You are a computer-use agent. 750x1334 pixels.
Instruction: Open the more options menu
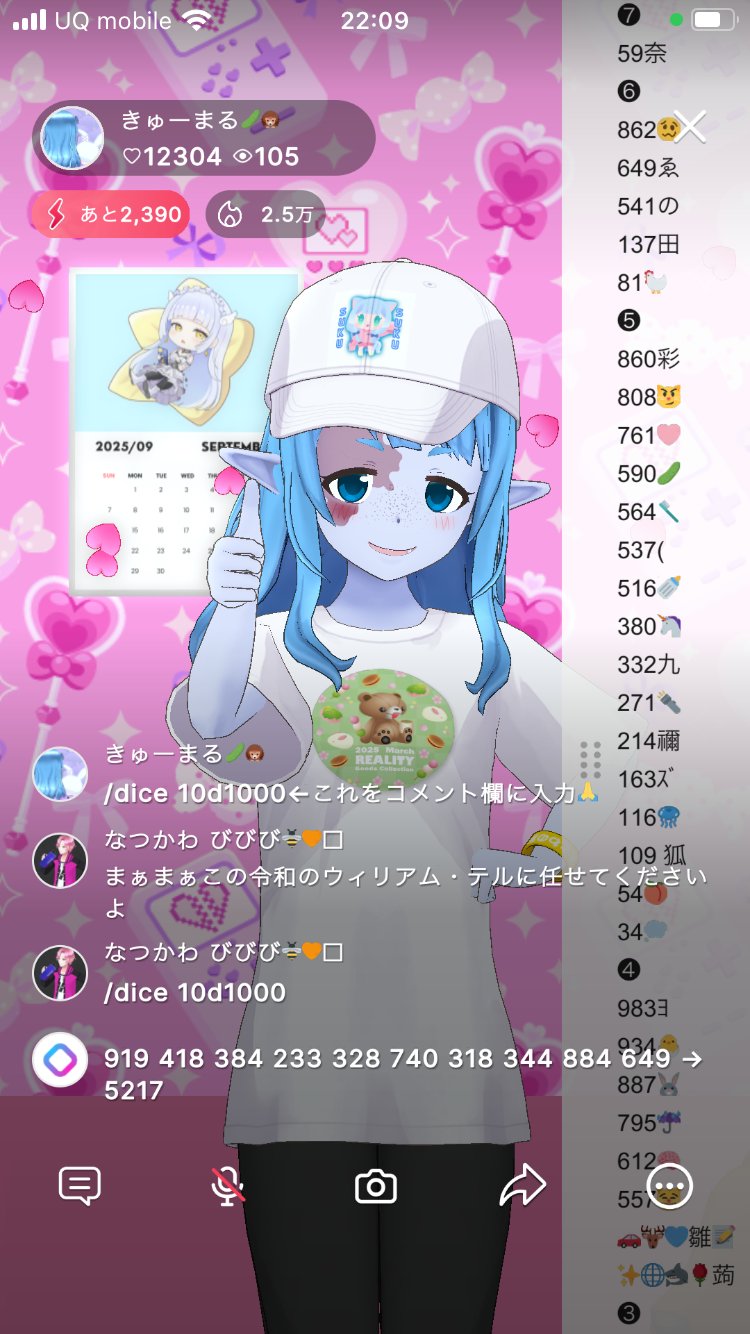pos(670,1186)
